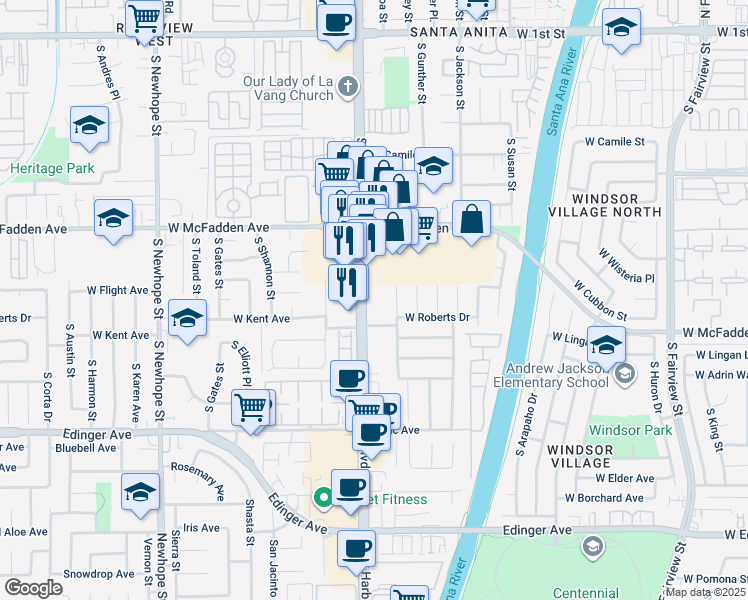The image size is (748, 600).
Task: Open the Google logo link
Action: (33, 588)
